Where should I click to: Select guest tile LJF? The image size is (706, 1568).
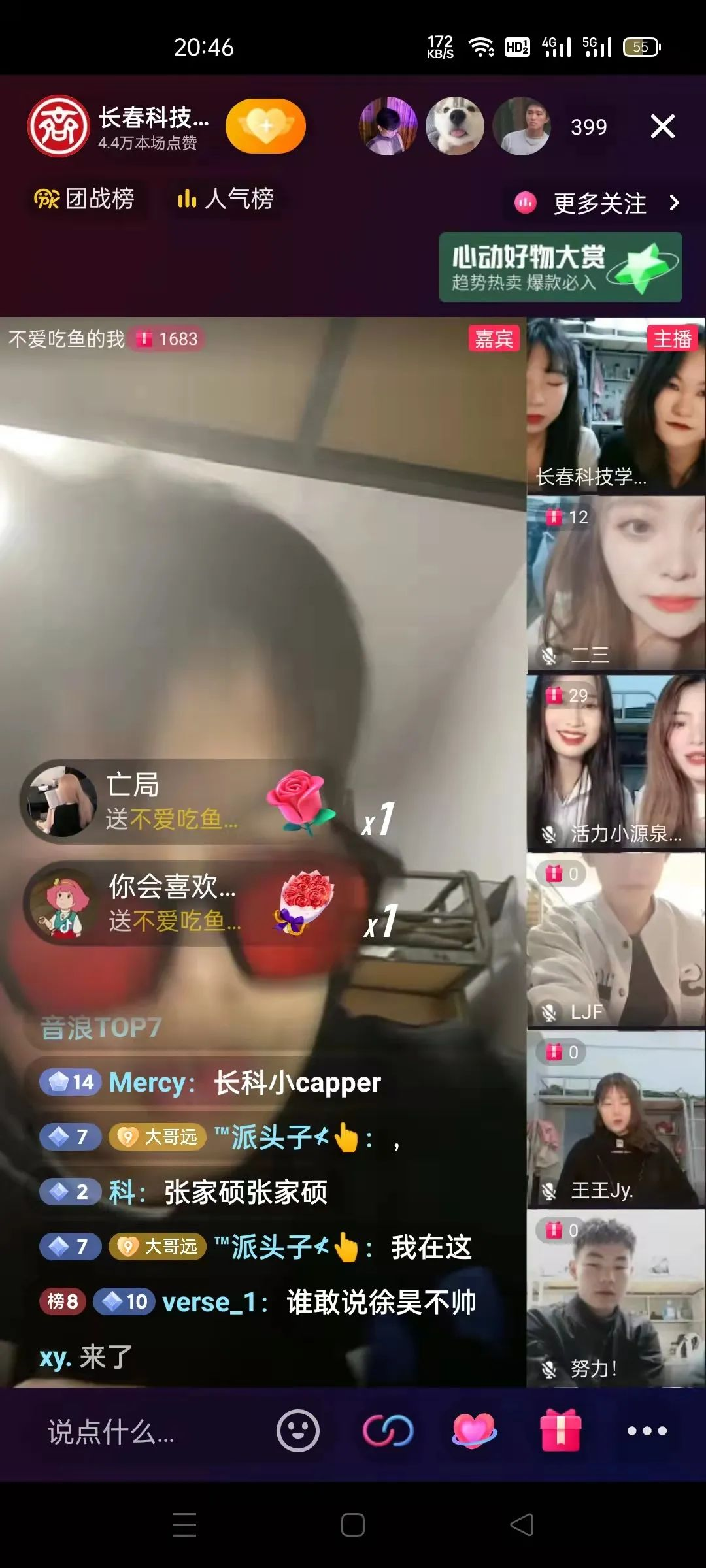615,940
